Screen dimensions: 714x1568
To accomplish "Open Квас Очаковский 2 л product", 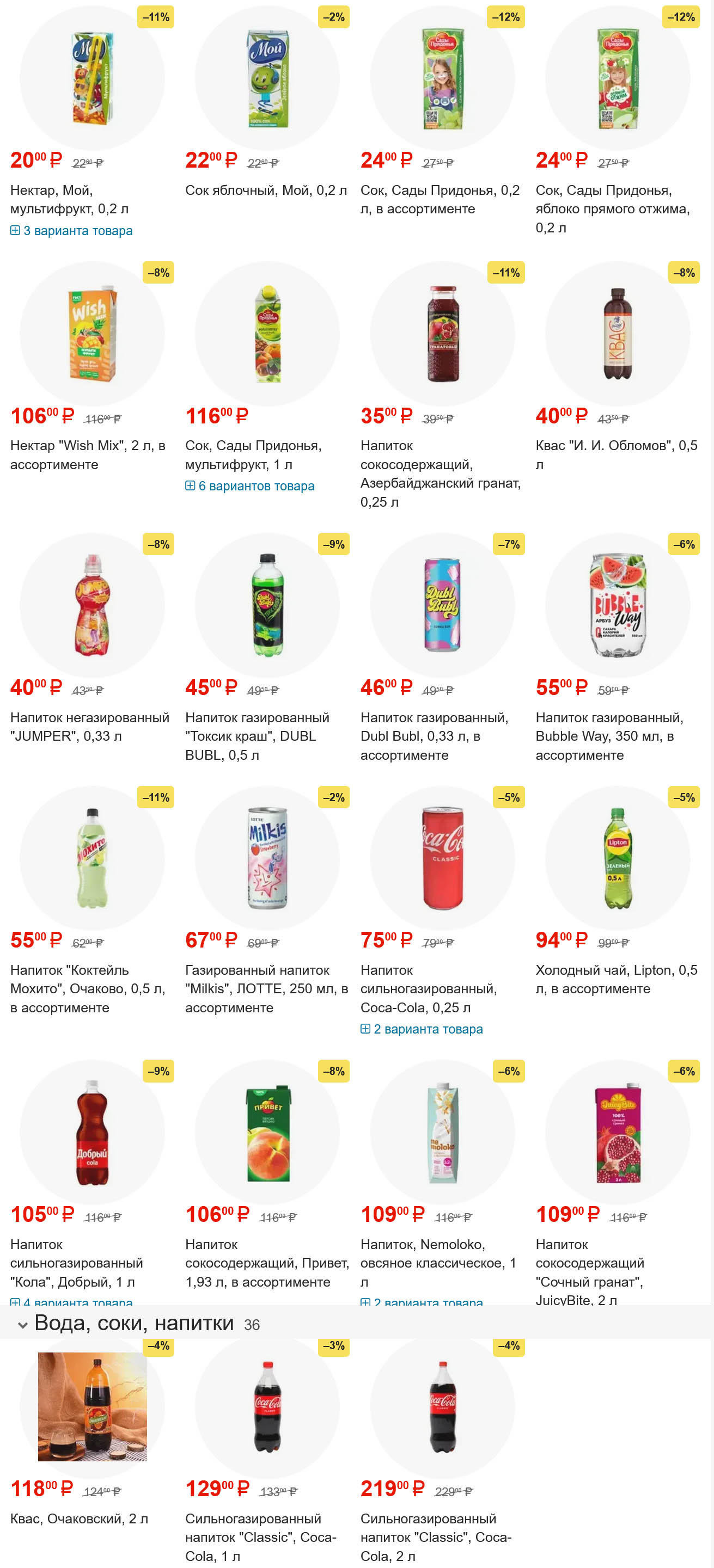I will click(79, 1518).
